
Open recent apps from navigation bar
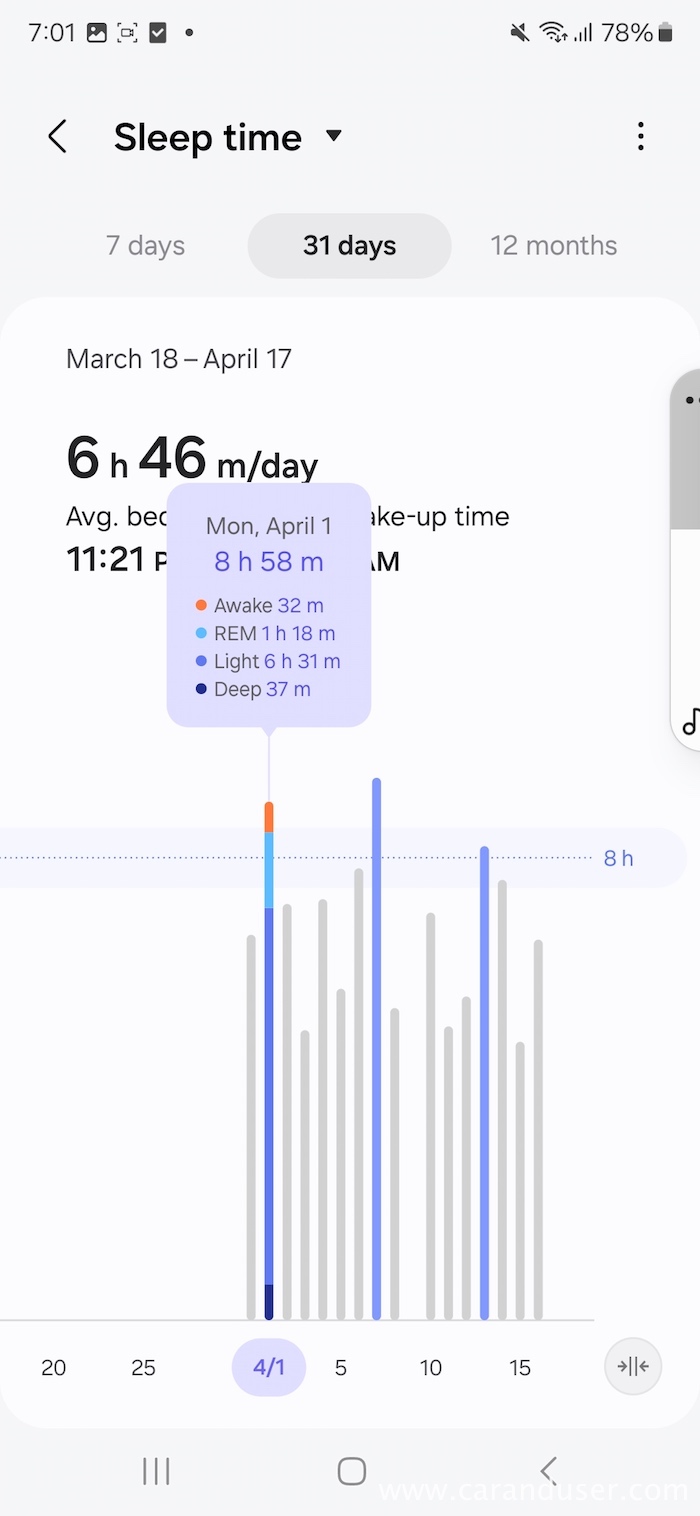point(156,1470)
